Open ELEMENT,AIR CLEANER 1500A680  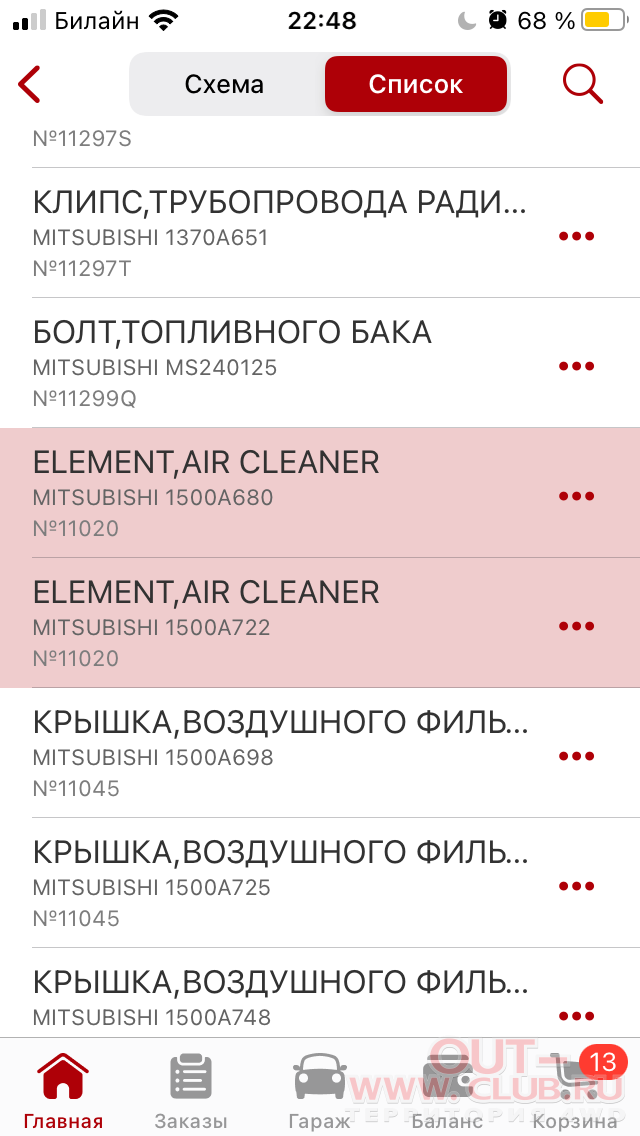(320, 493)
